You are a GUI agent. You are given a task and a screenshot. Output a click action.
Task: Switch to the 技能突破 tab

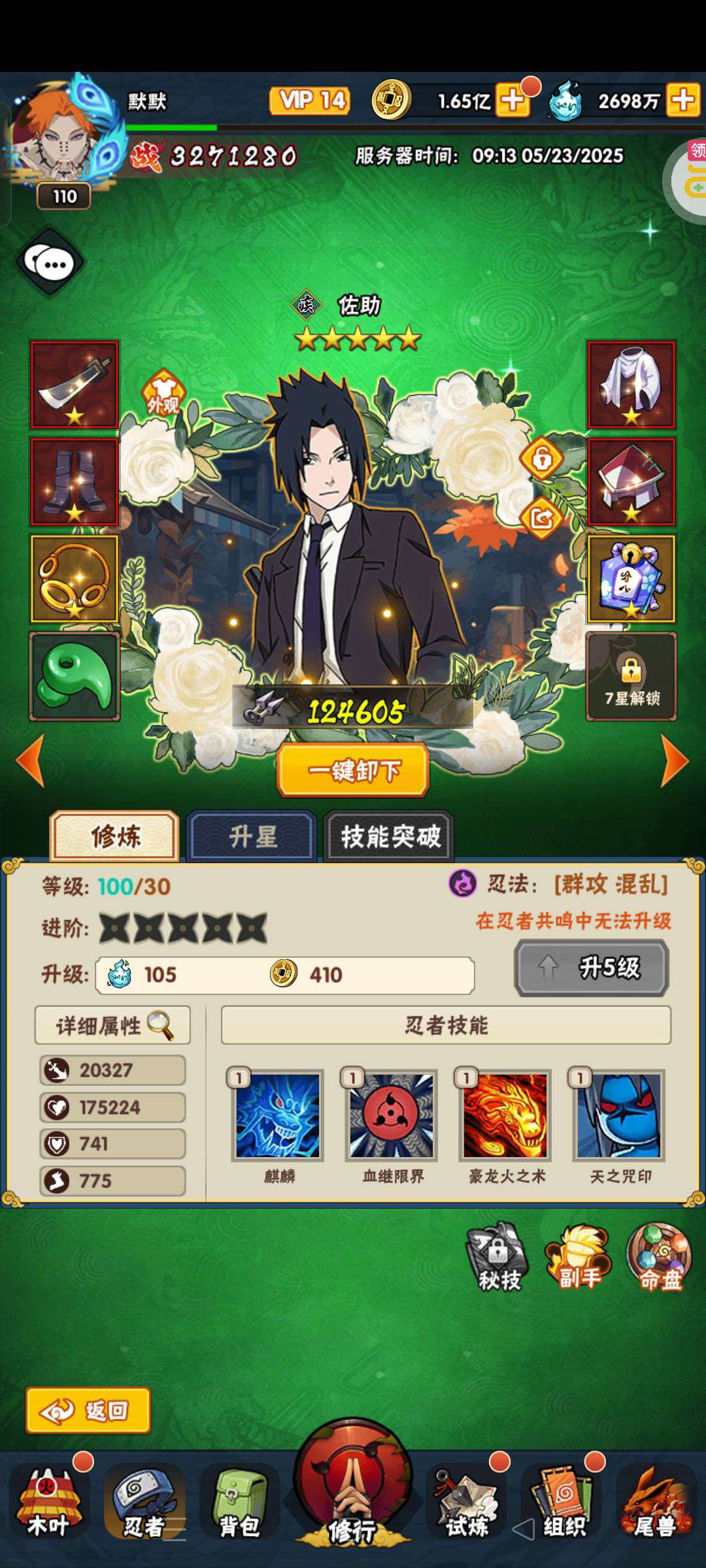coord(390,836)
